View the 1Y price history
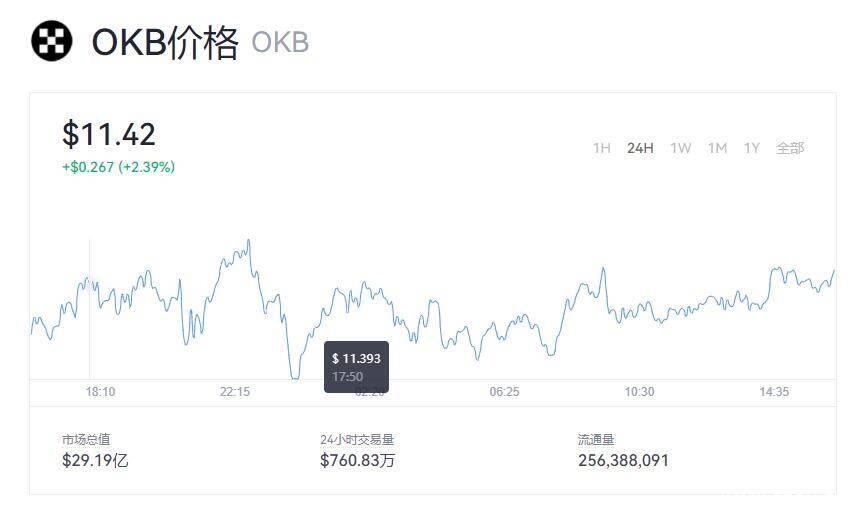This screenshot has width=856, height=512. click(751, 148)
